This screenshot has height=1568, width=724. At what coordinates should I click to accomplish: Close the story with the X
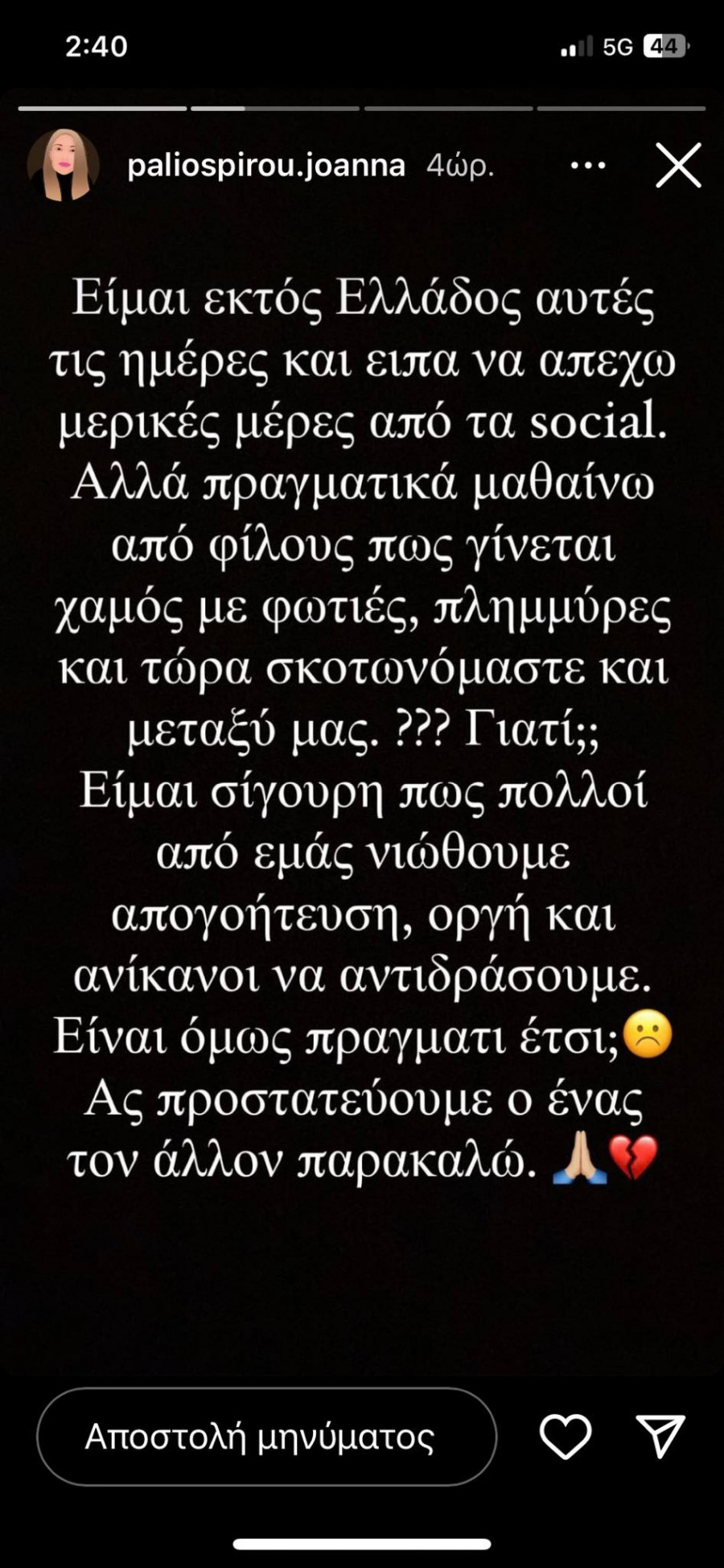[x=678, y=166]
